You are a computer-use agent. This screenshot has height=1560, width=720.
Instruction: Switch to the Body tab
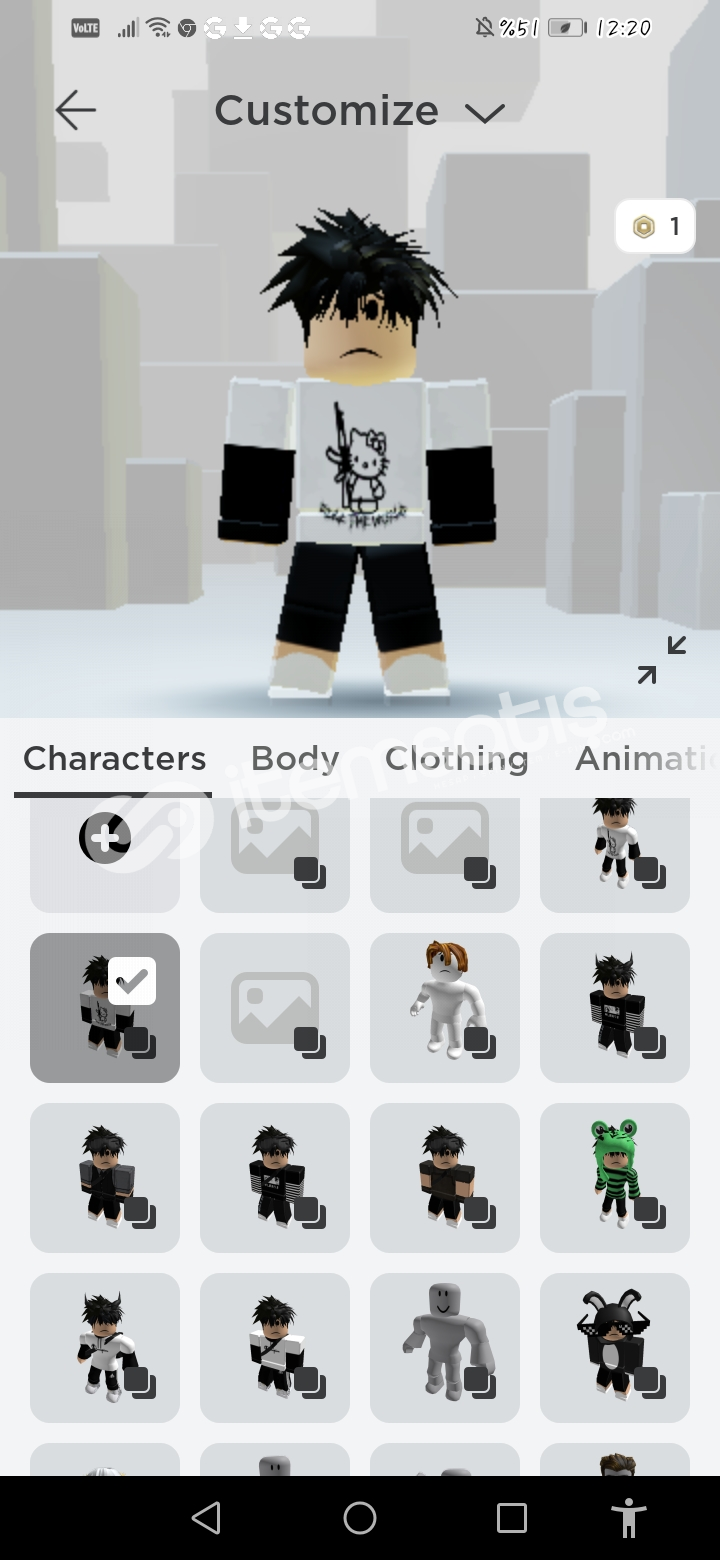click(295, 759)
